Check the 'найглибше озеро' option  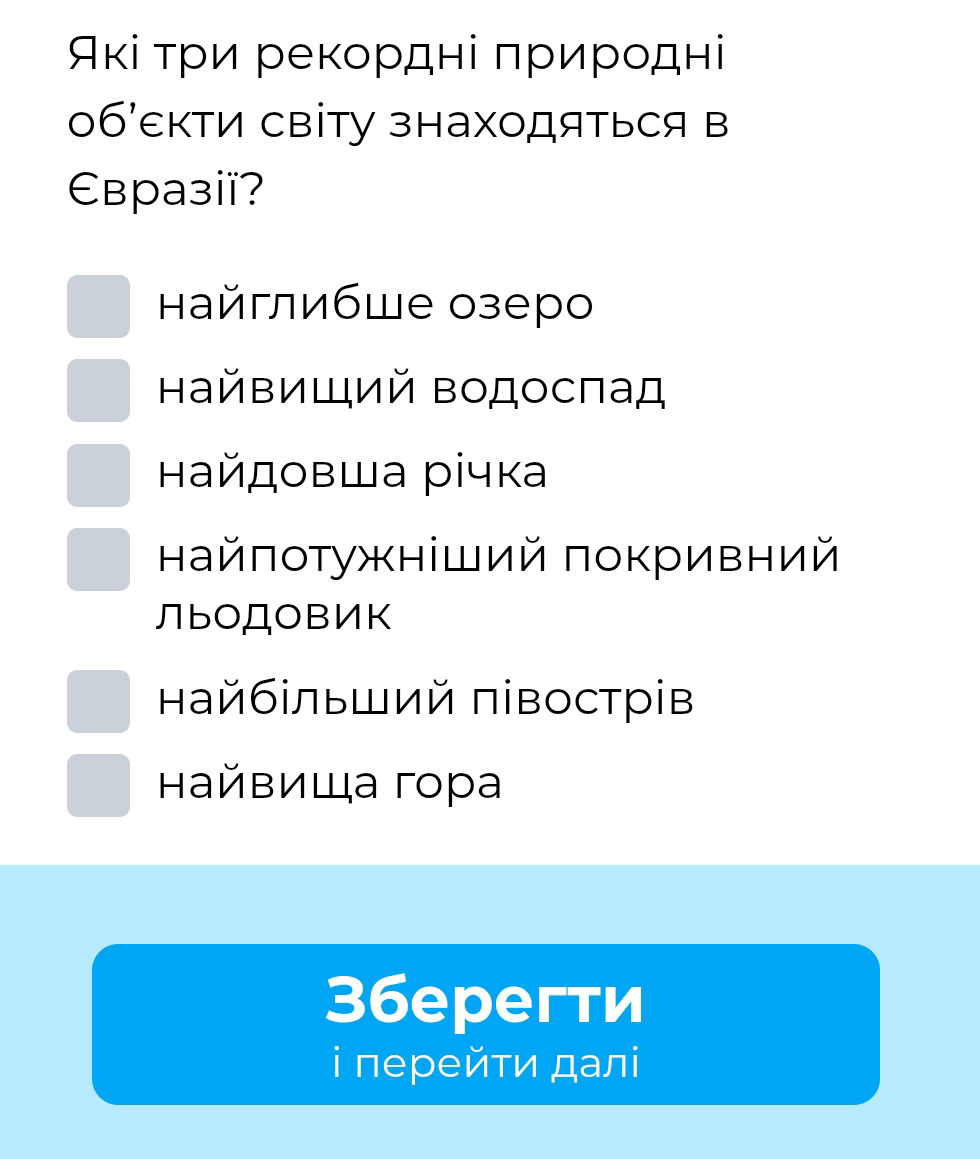tap(98, 306)
